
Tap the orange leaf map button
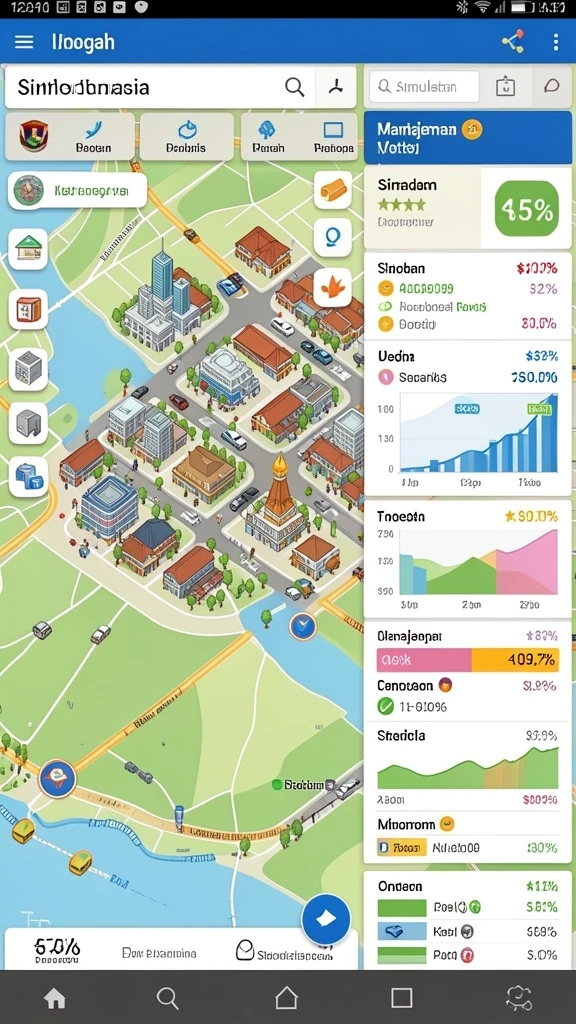[x=332, y=287]
